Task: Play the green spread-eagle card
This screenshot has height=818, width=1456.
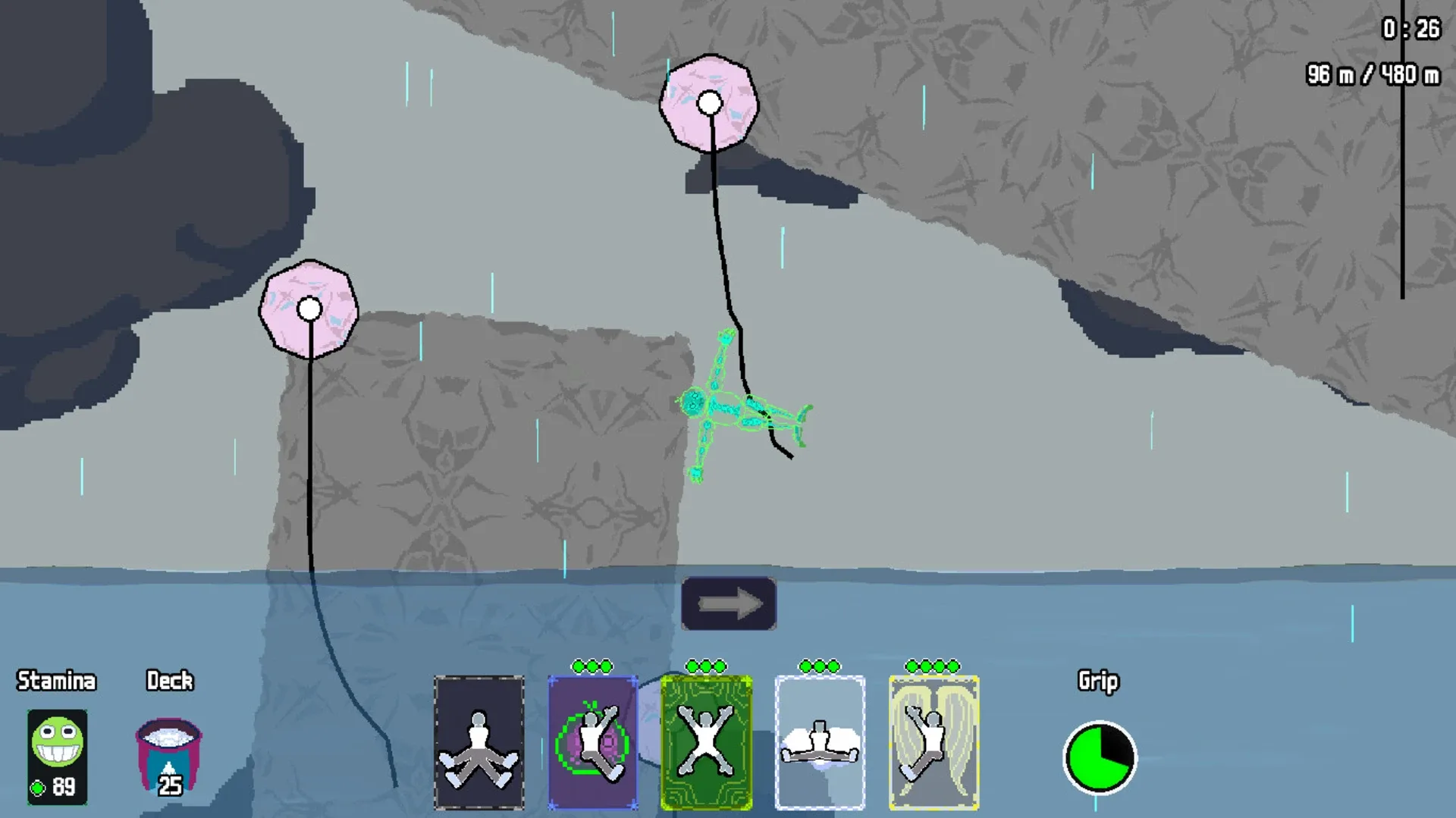Action: tap(706, 742)
